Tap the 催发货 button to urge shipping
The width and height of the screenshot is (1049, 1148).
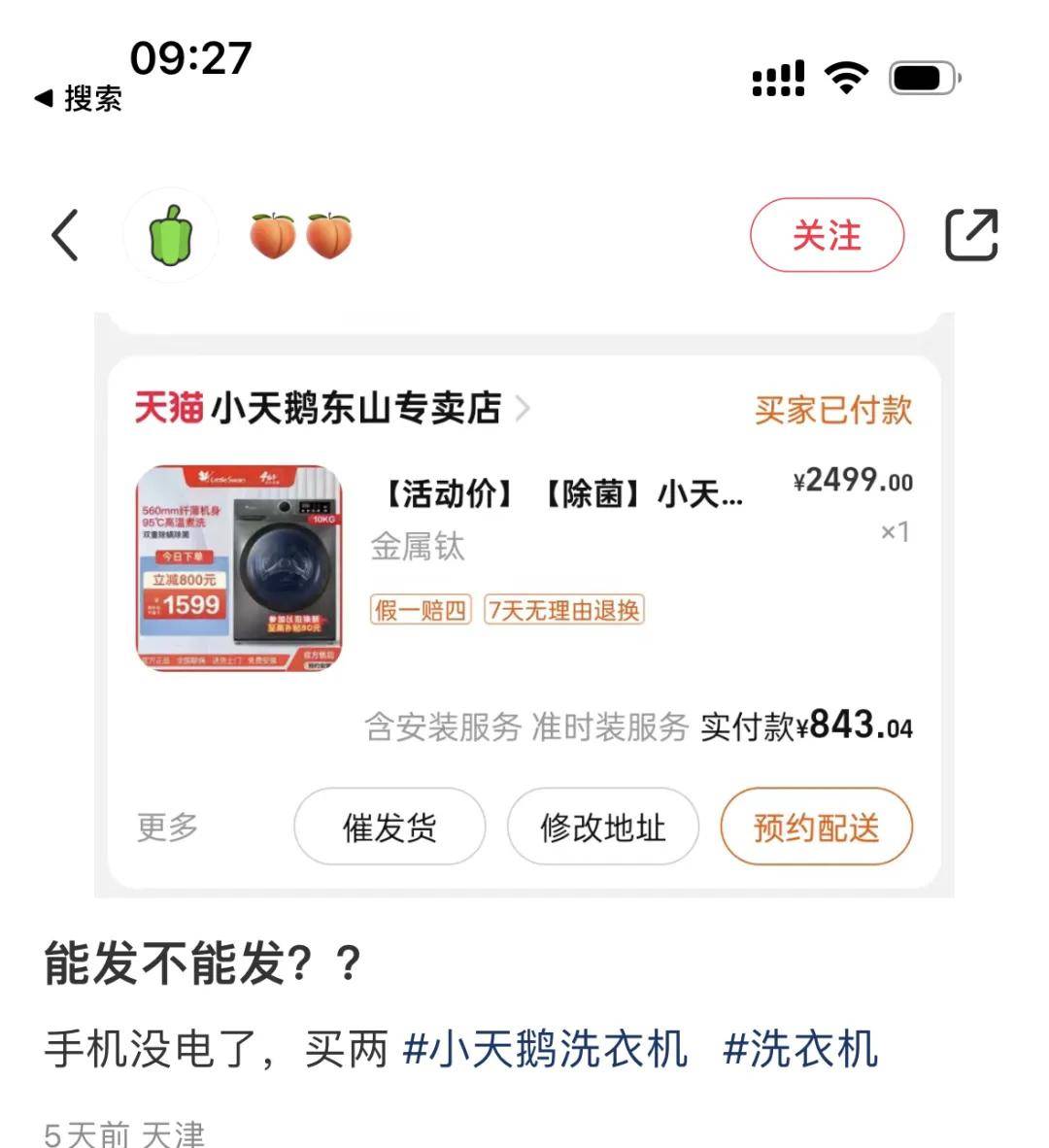tap(389, 827)
